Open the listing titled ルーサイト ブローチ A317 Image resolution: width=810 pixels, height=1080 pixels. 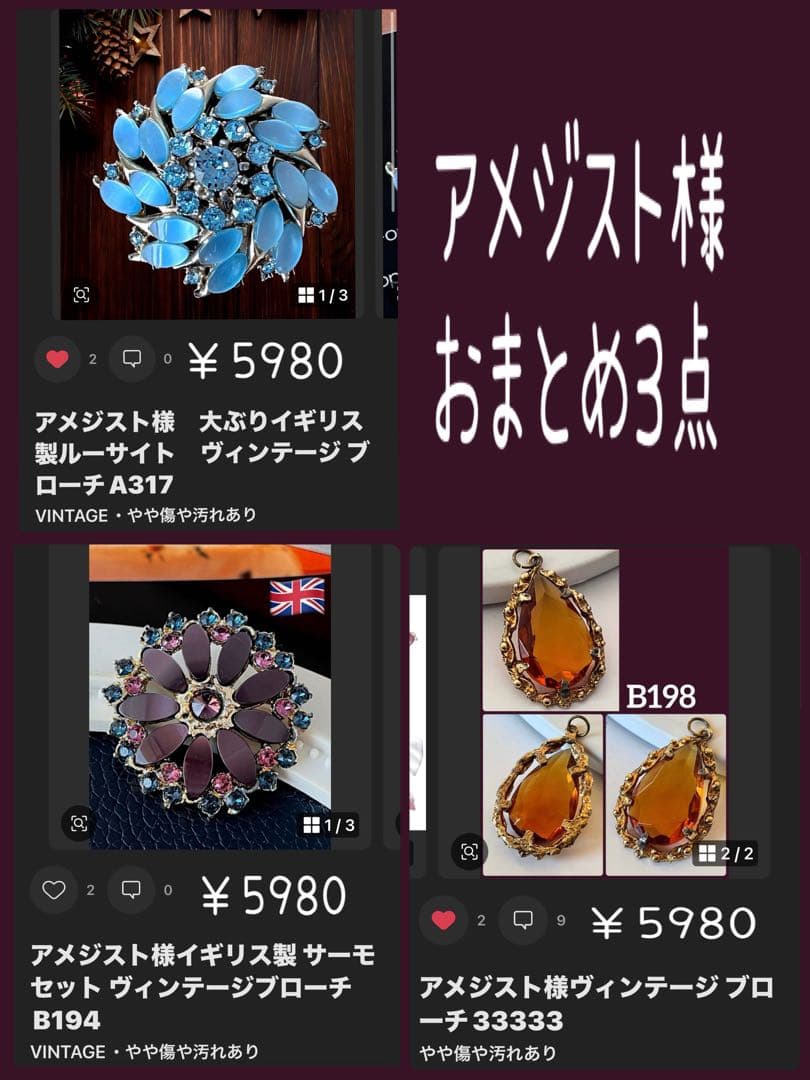pyautogui.click(x=200, y=450)
